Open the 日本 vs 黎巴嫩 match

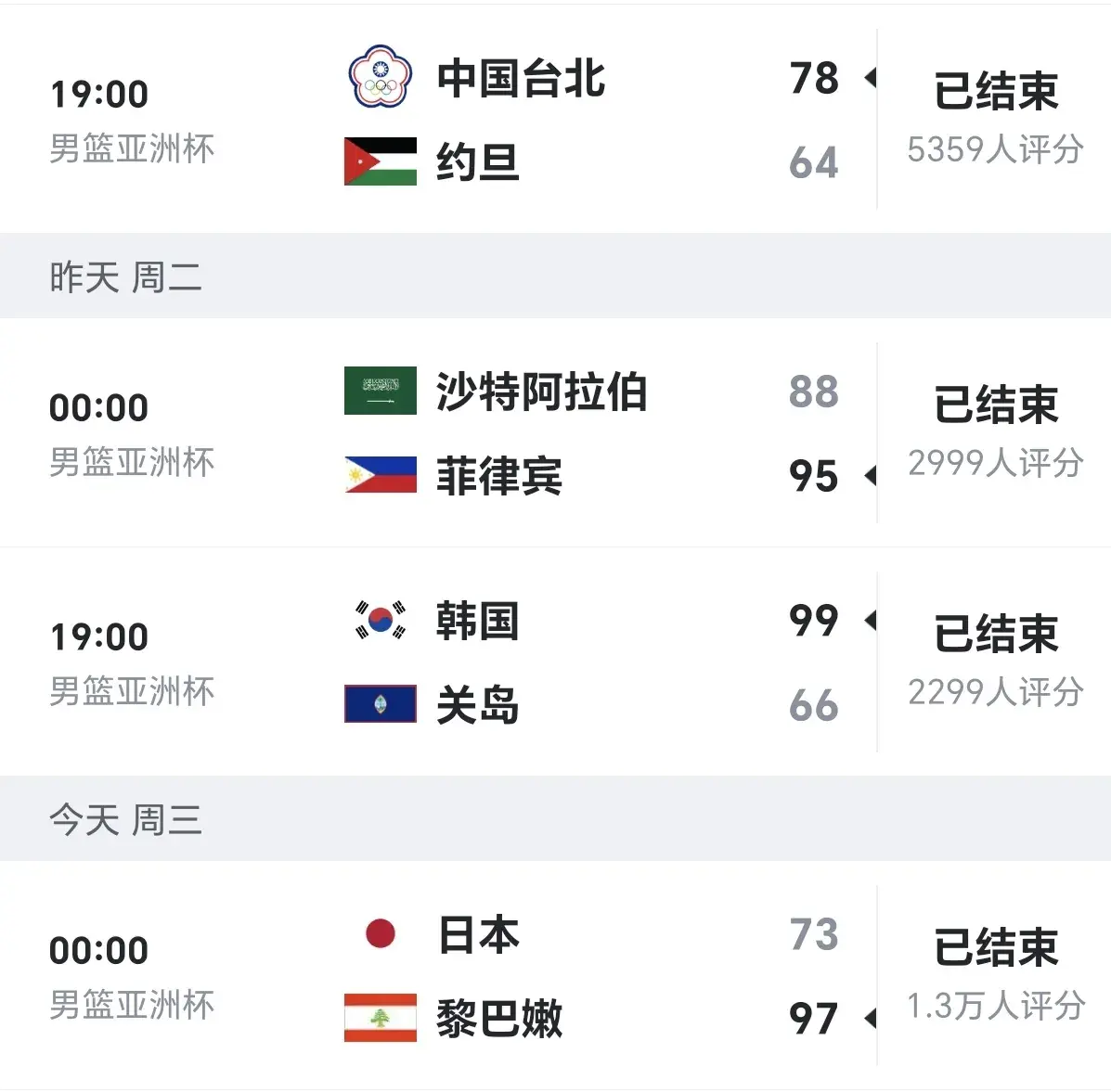(x=555, y=975)
